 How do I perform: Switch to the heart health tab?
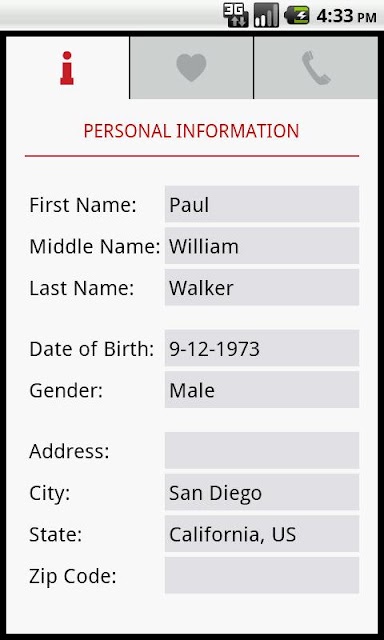191,68
